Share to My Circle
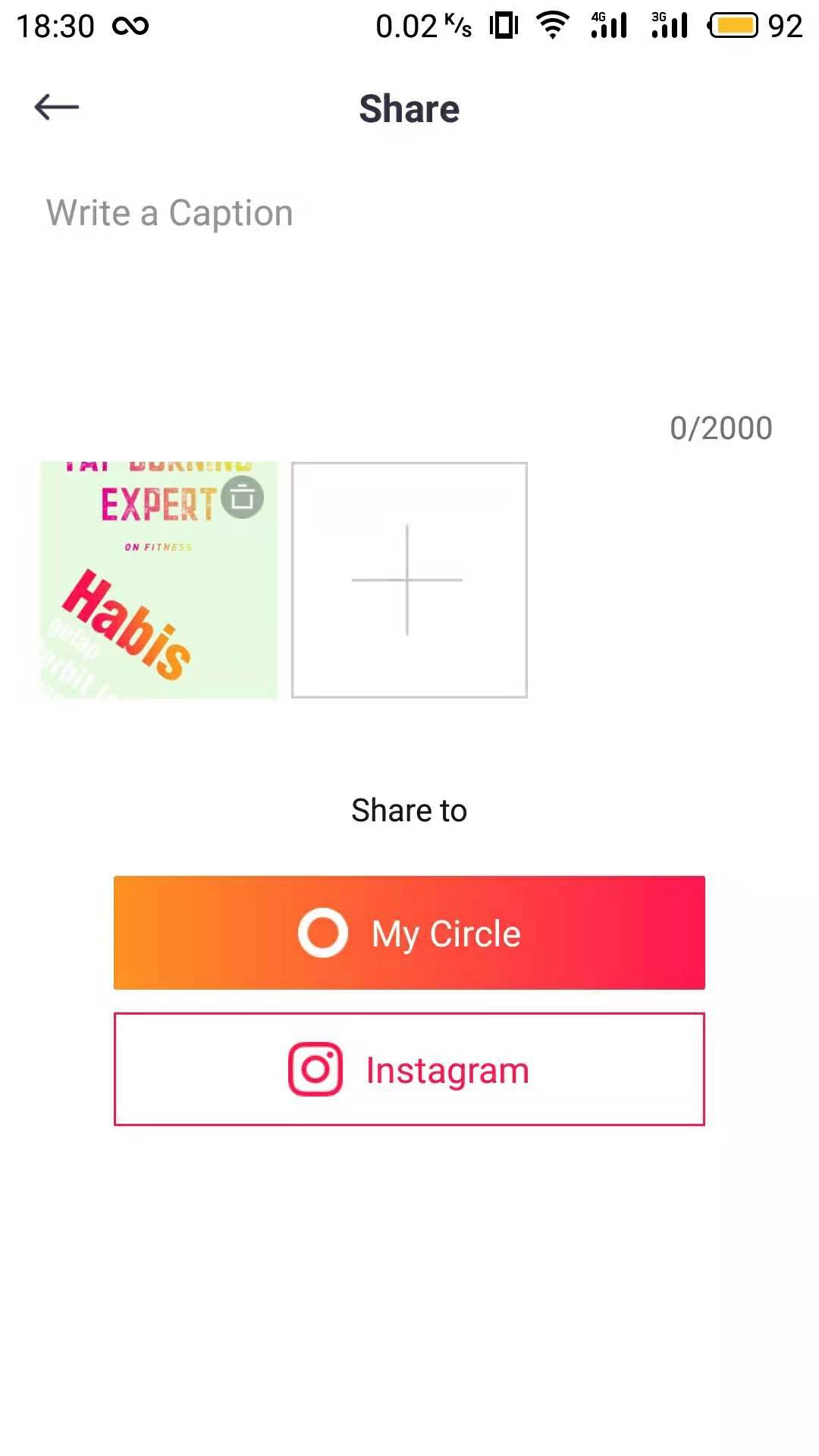This screenshot has height=1456, width=819. coord(409,933)
